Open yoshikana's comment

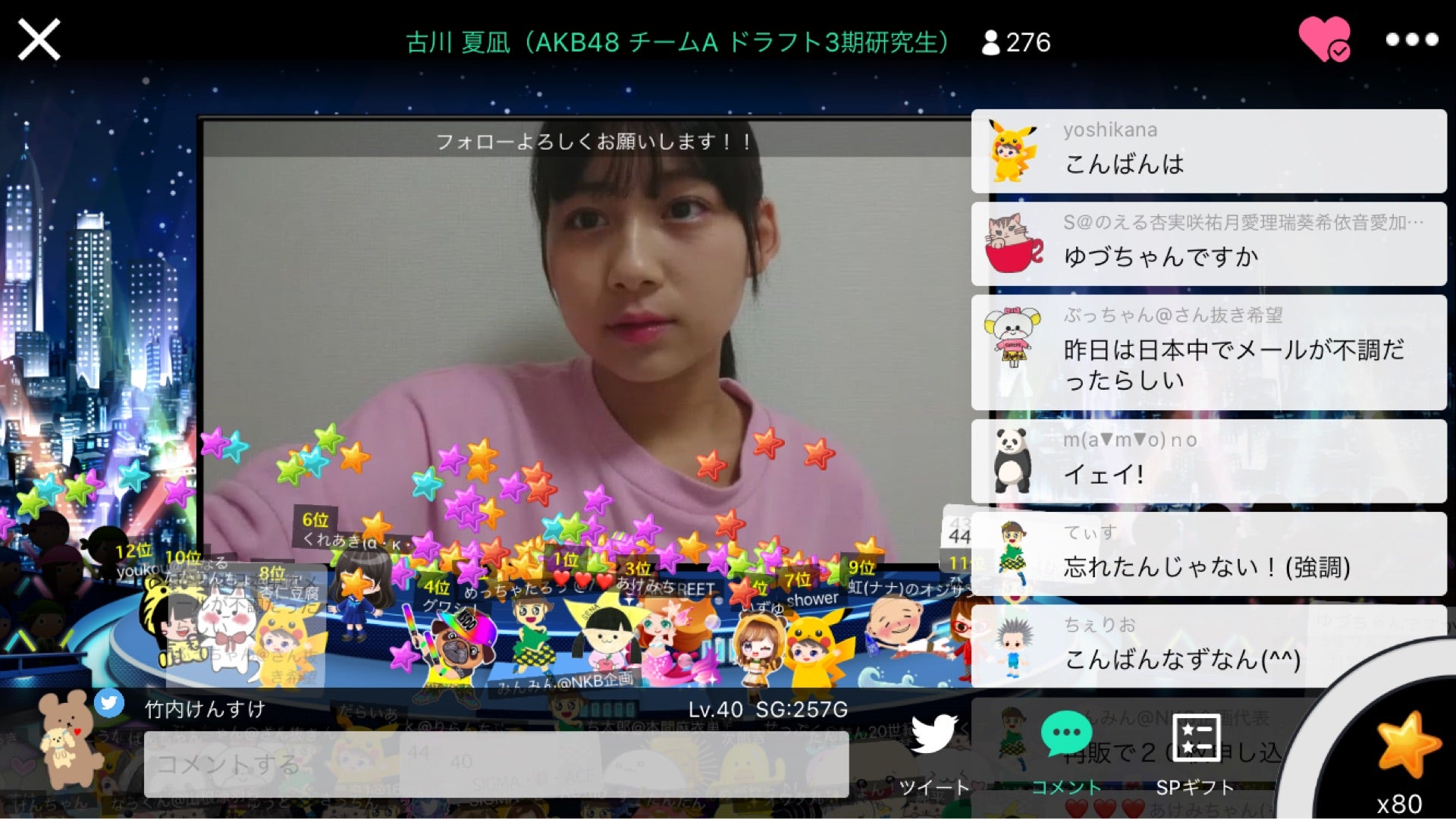[1209, 151]
